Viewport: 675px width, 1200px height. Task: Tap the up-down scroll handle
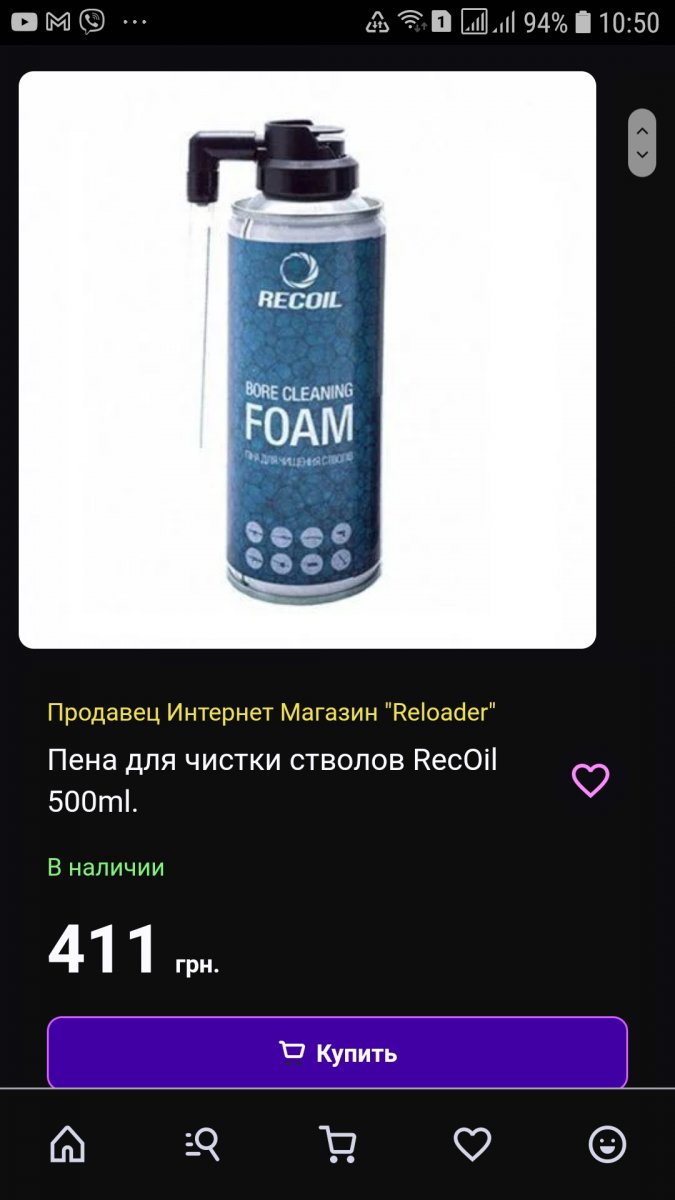coord(642,143)
